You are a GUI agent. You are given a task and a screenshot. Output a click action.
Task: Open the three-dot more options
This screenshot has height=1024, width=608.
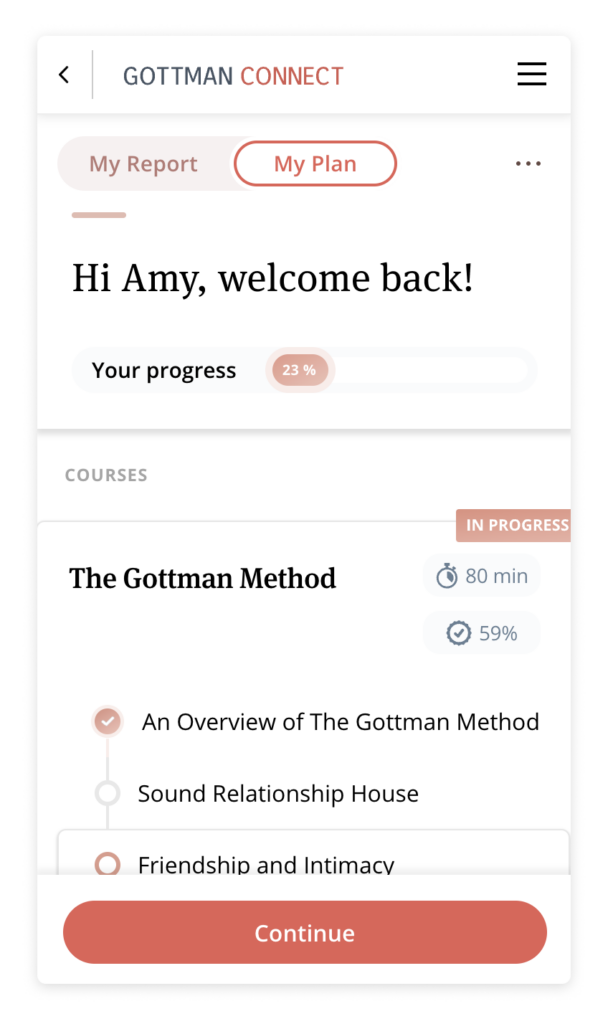(528, 163)
